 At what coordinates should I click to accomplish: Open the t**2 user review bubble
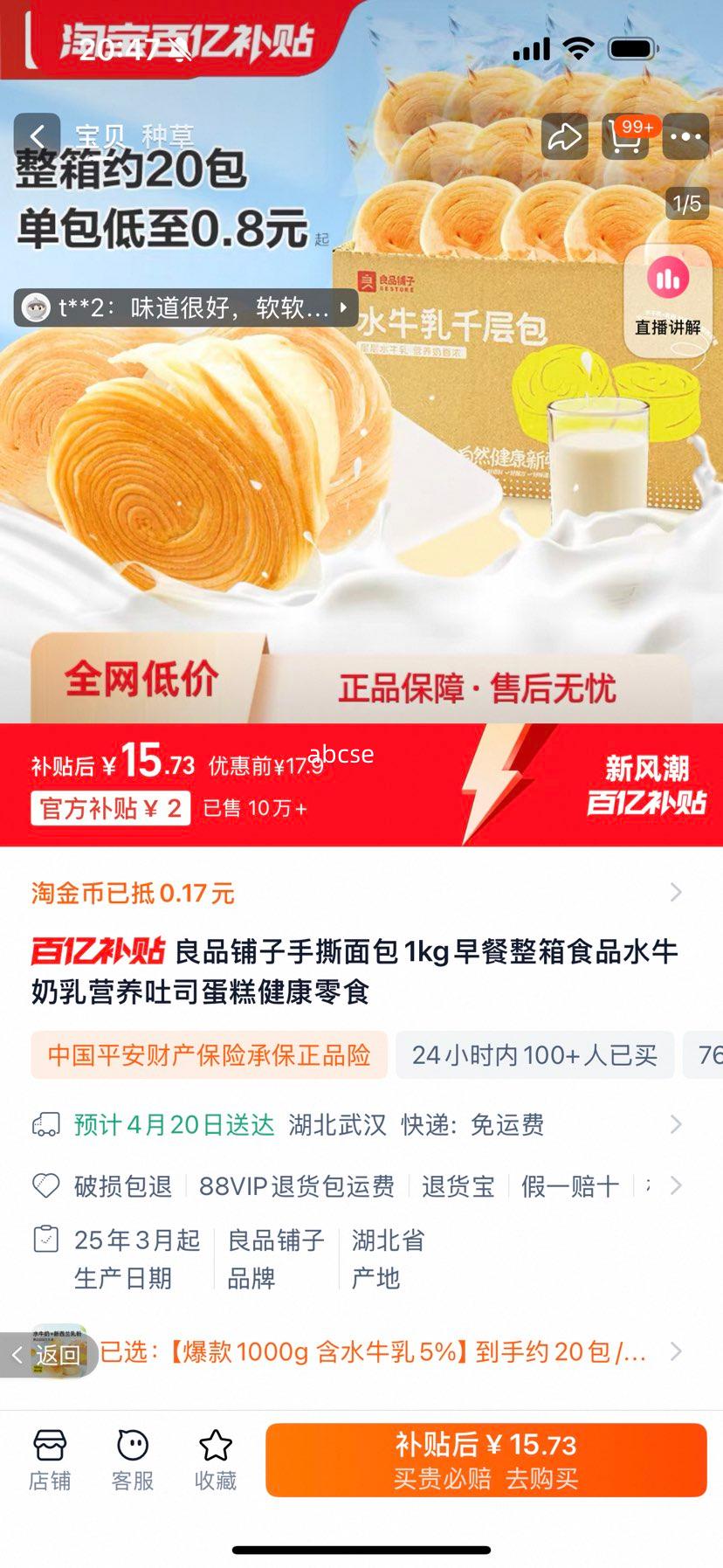coord(183,309)
